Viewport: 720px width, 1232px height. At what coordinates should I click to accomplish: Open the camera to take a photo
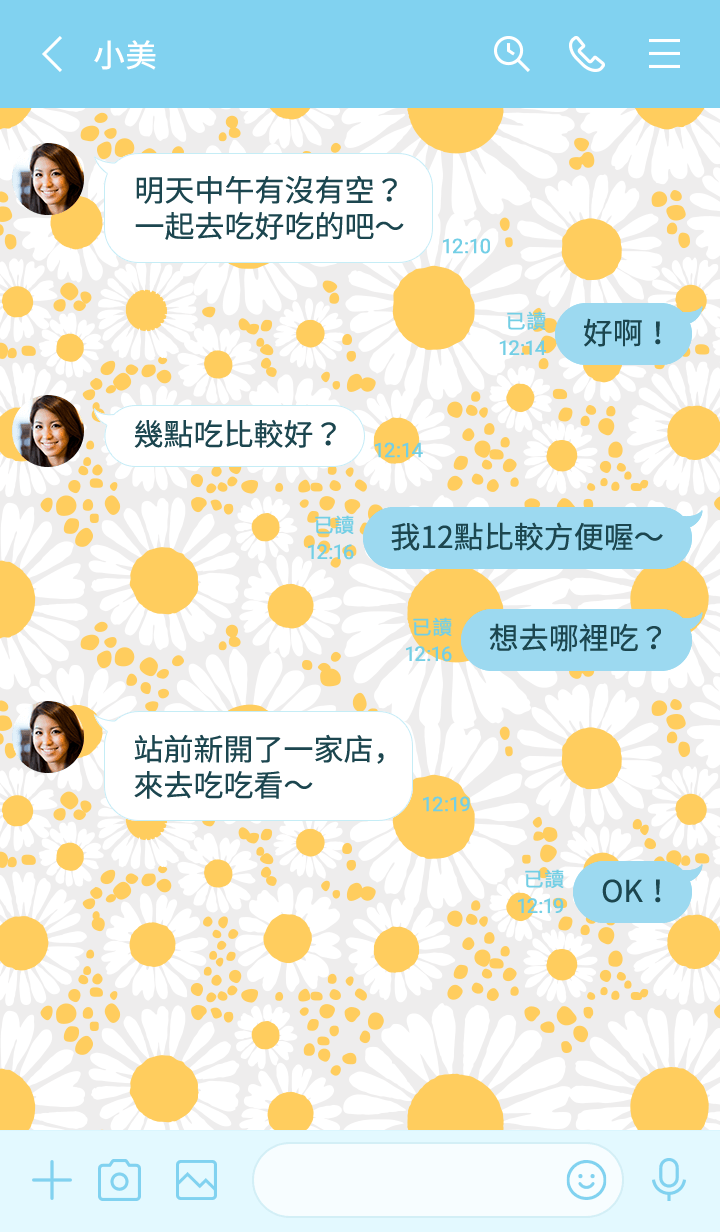119,1181
